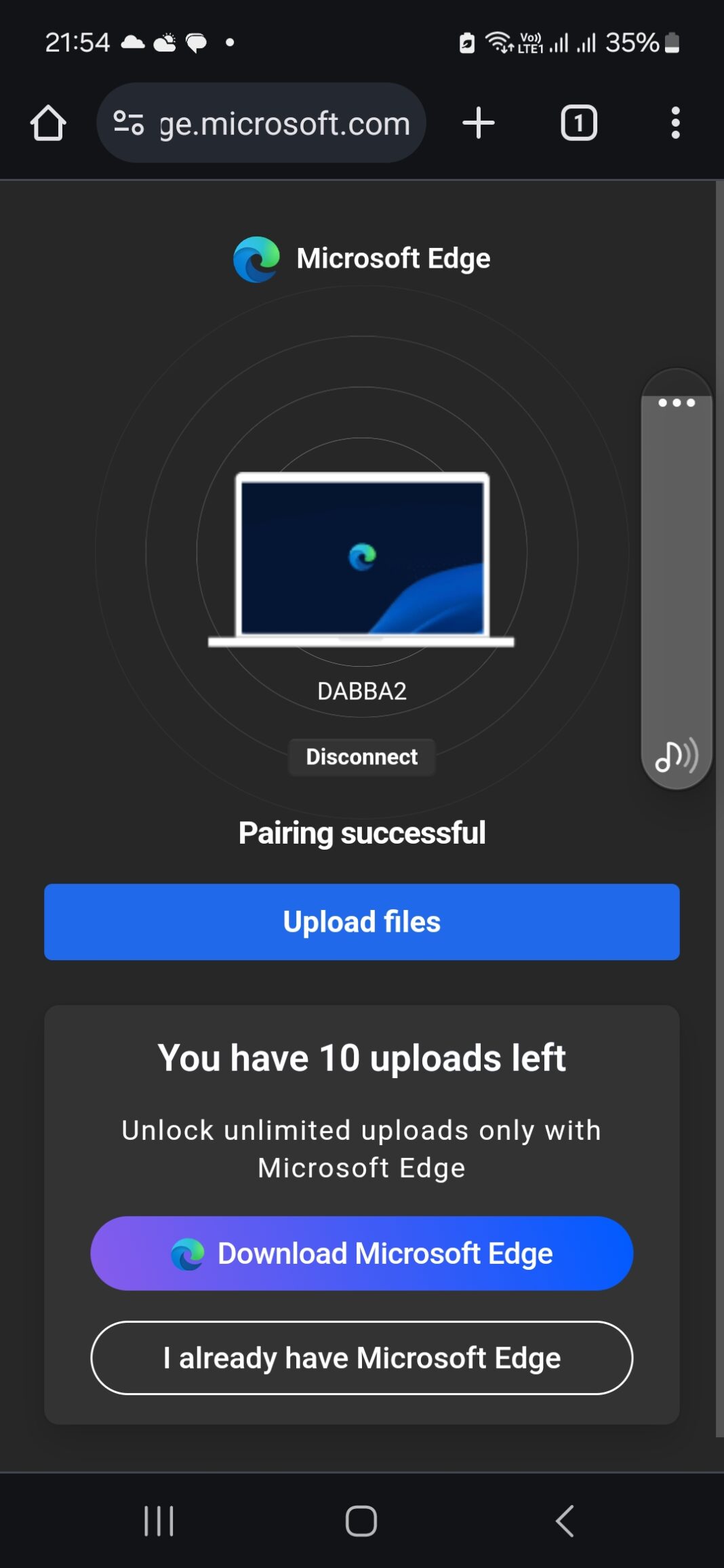Open the browser overflow three-dot menu

click(x=675, y=123)
